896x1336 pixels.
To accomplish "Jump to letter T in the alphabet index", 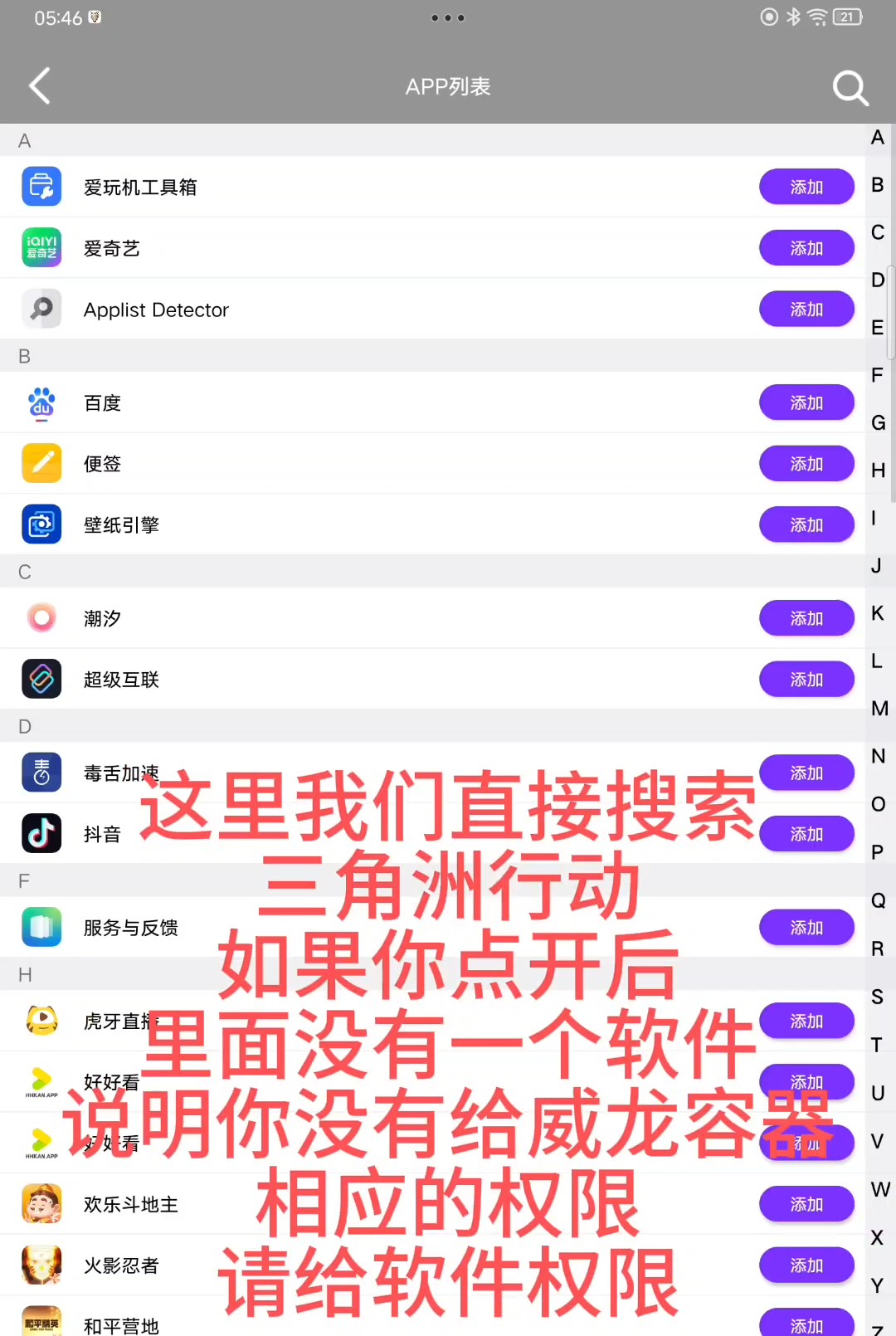I will point(878,1044).
